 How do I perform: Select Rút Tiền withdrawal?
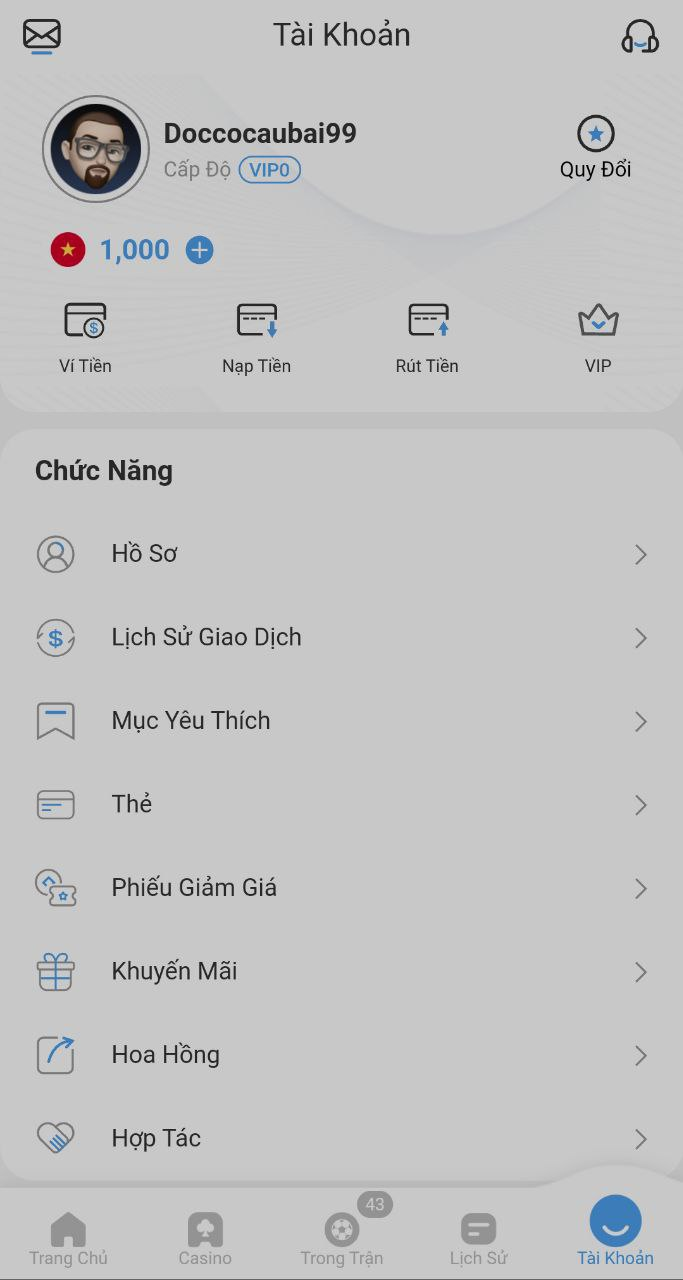click(x=427, y=337)
